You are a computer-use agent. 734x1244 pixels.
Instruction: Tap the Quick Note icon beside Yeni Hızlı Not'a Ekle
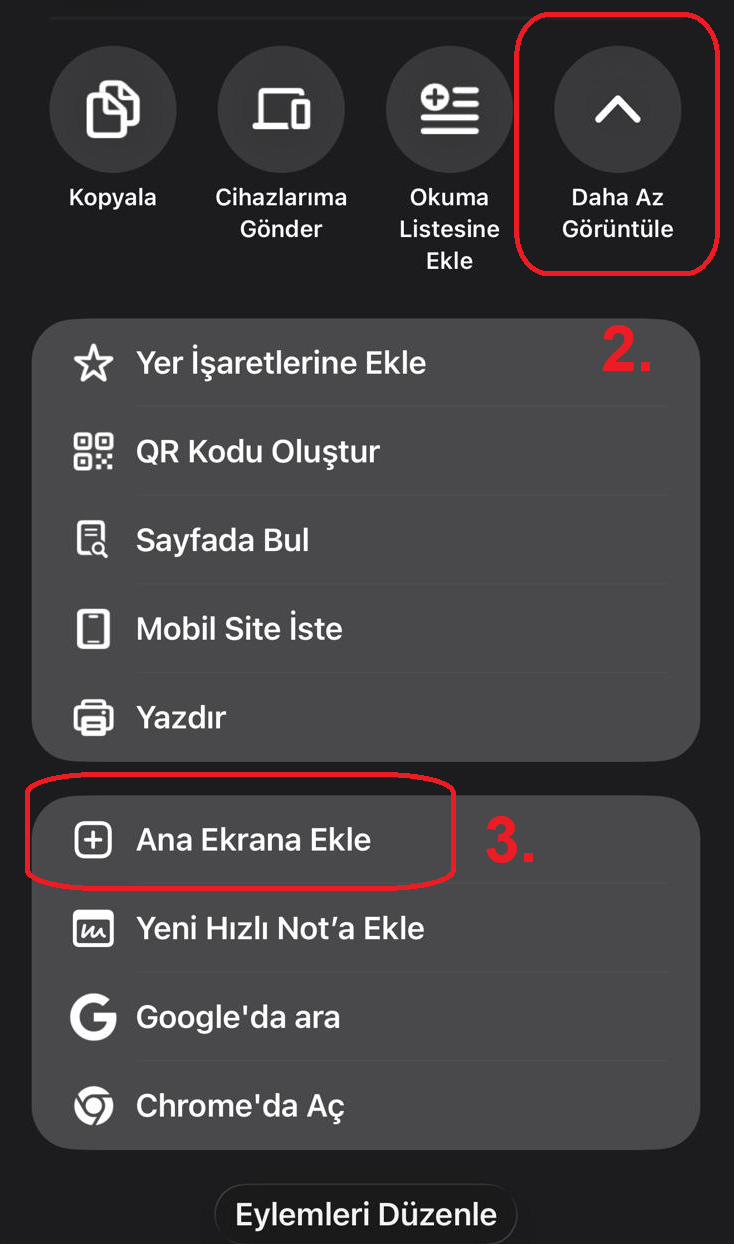tap(92, 928)
